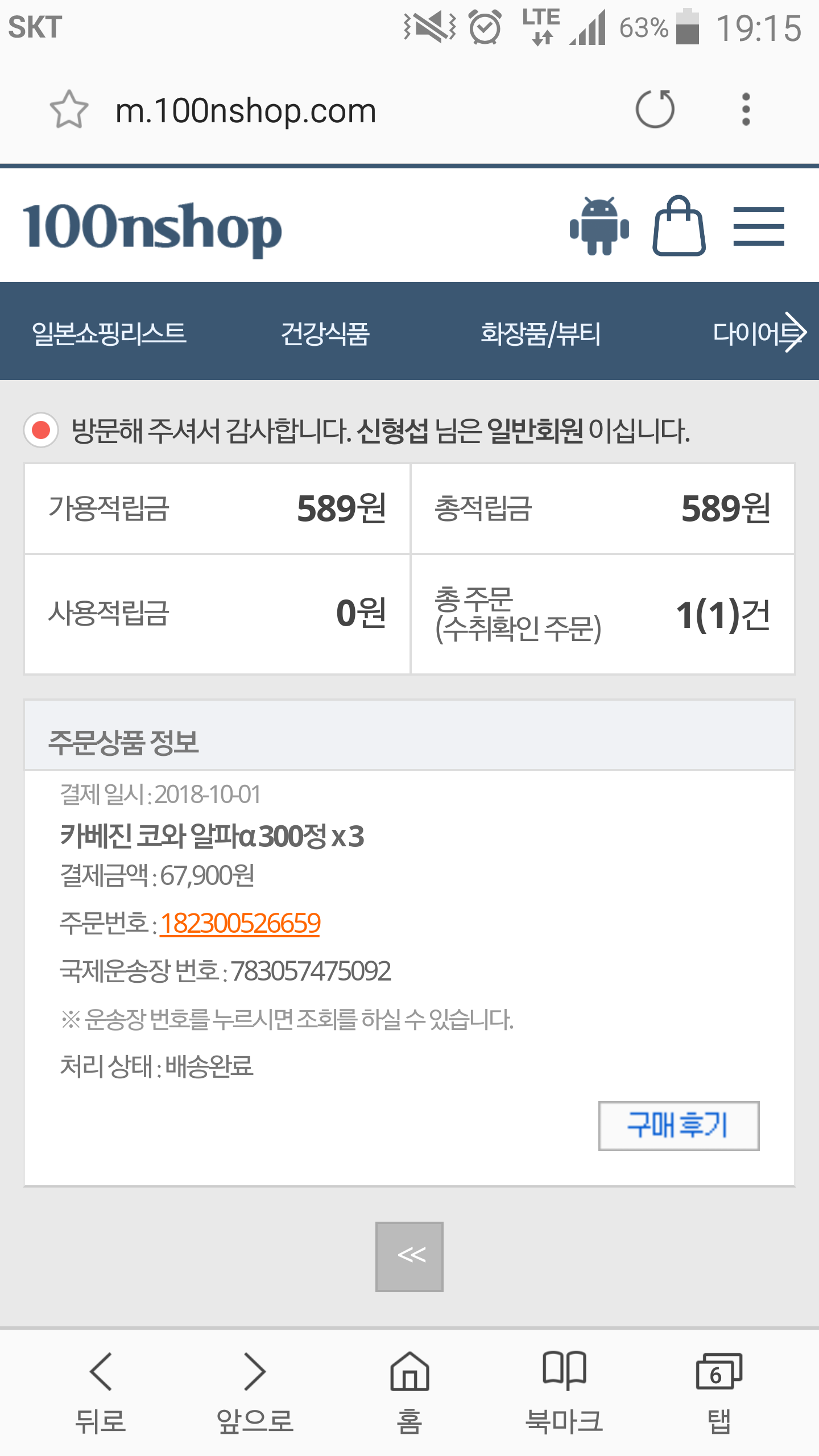This screenshot has height=1456, width=819.
Task: Go to the first page with <<
Action: coord(409,1256)
